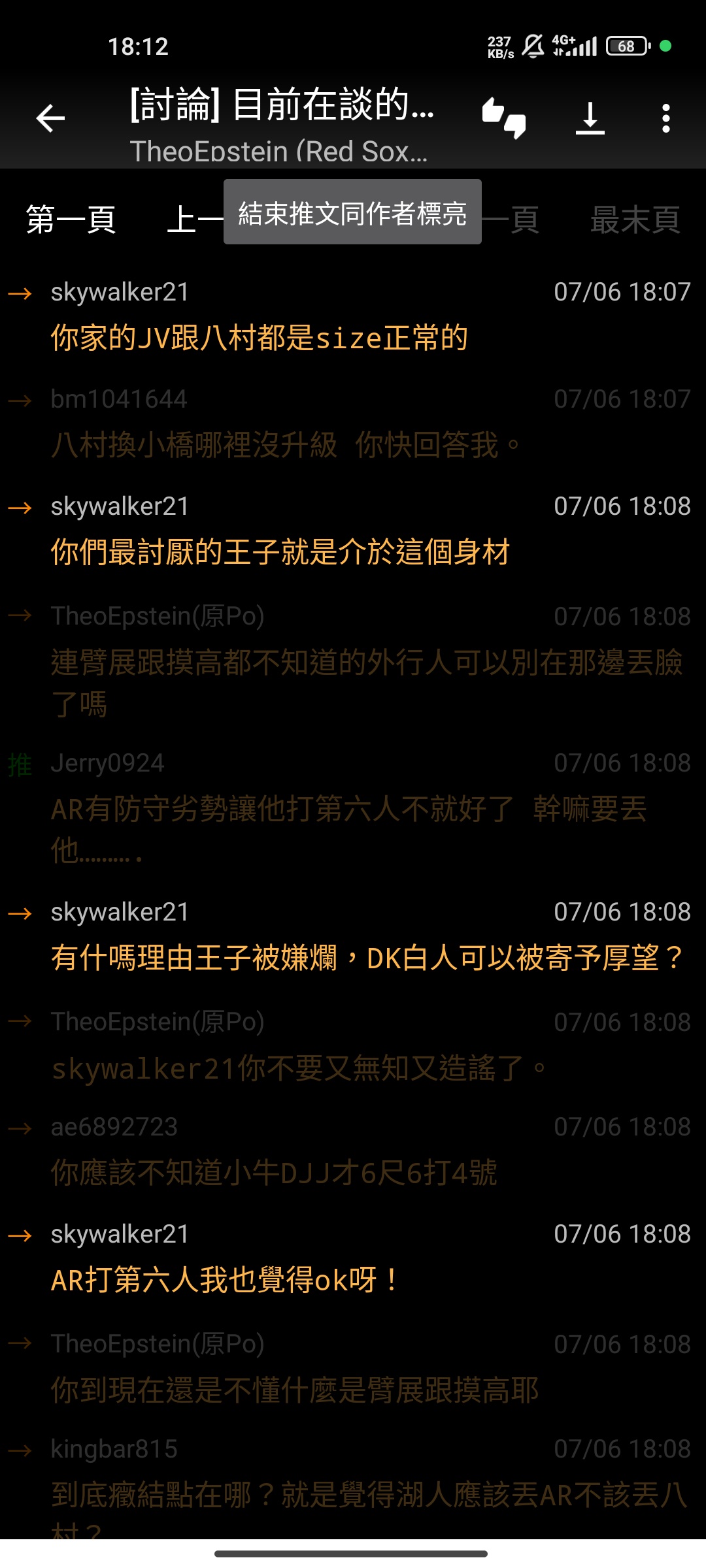Tap kingbar815's comment about 癥結點

pyautogui.click(x=353, y=1483)
